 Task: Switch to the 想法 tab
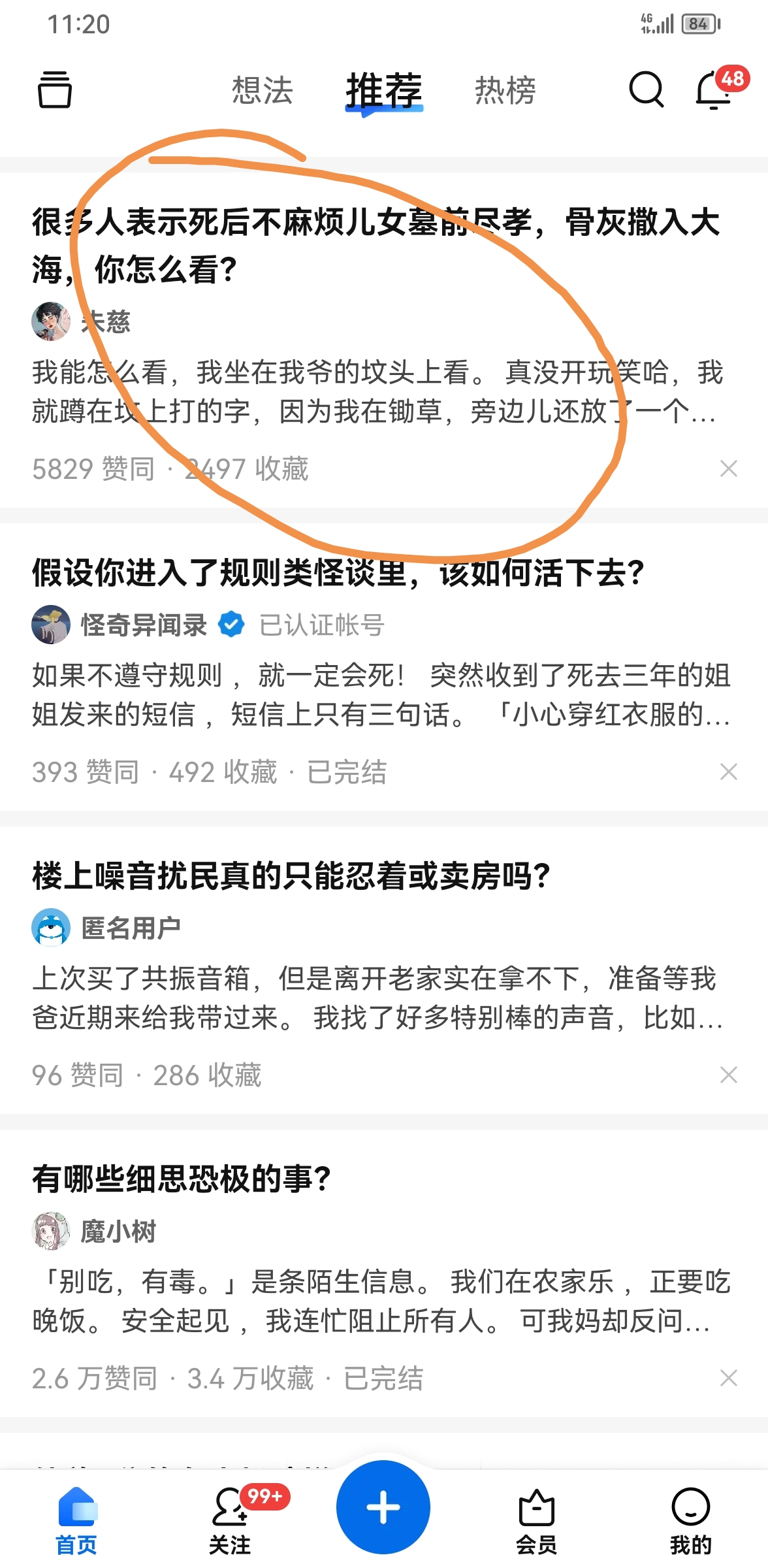pos(263,90)
